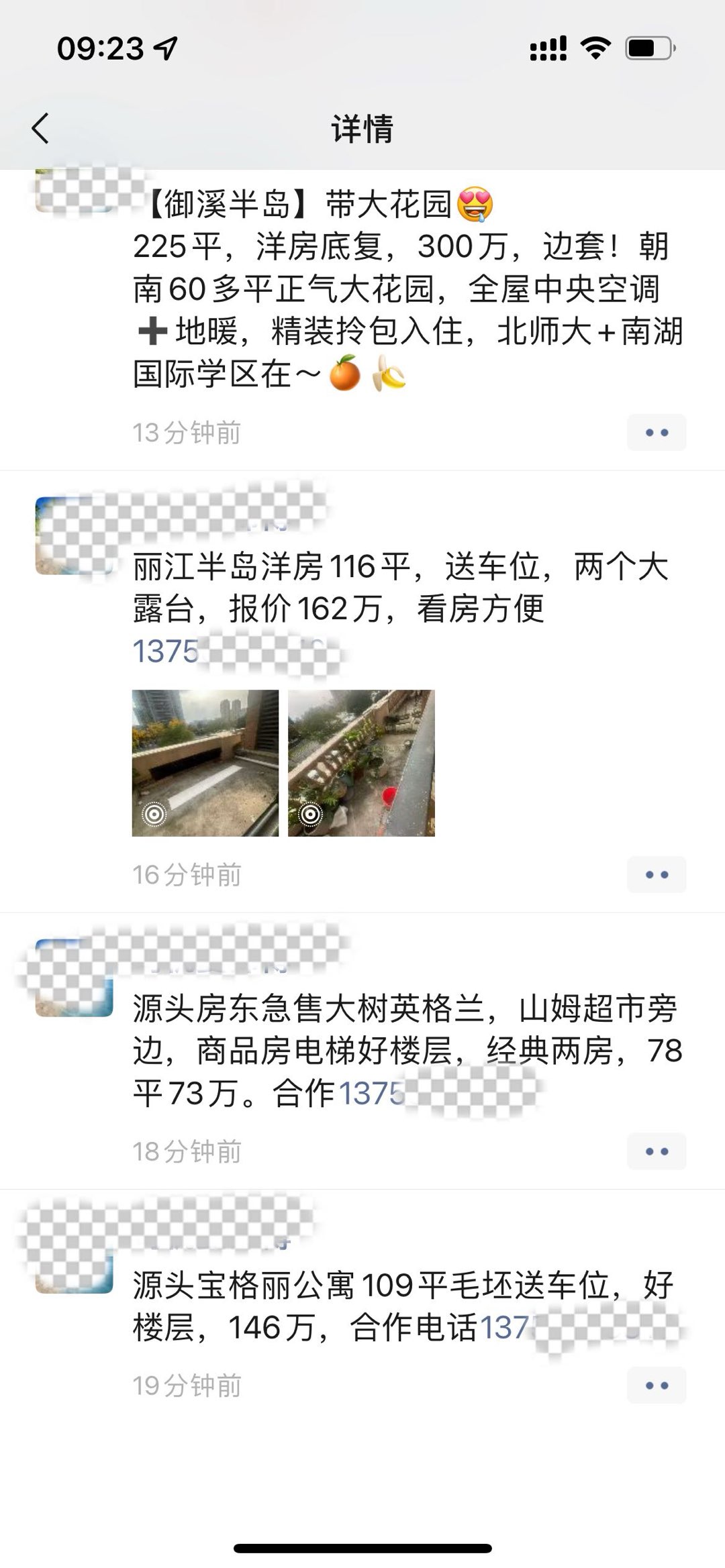The width and height of the screenshot is (725, 1568).
Task: Open the poster's avatar on the 丽江半岛洋房 post
Action: click(x=74, y=535)
